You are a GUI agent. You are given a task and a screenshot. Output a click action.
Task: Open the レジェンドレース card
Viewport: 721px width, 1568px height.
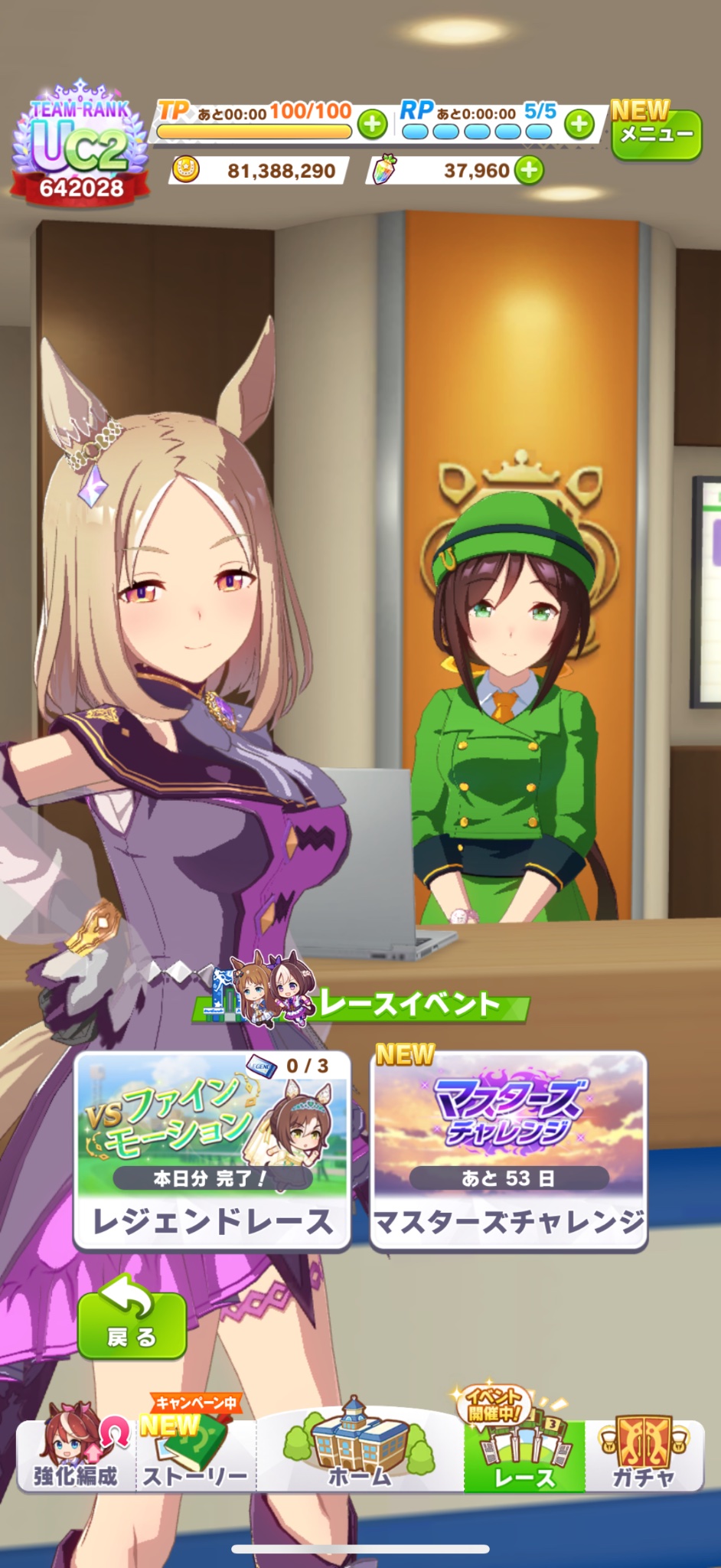(x=212, y=1150)
